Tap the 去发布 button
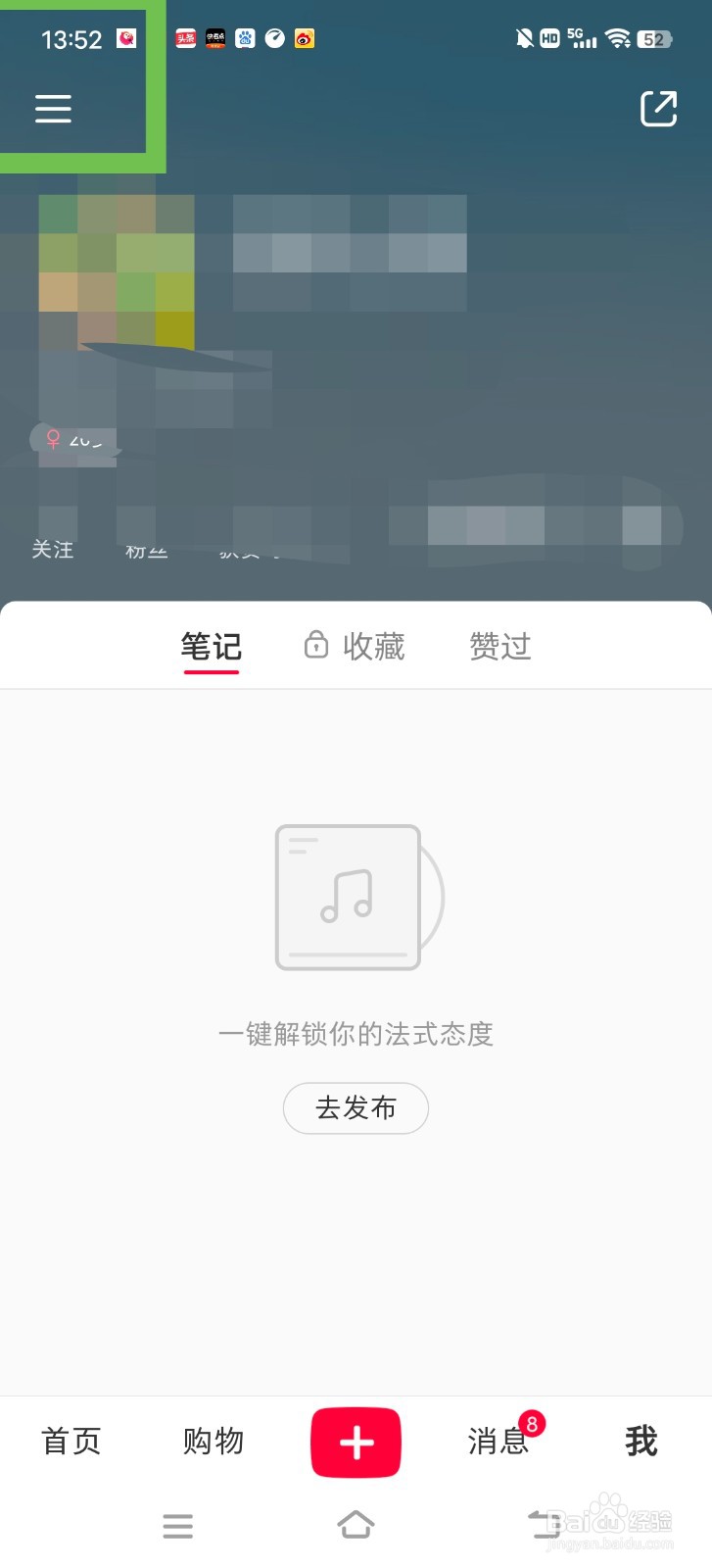The height and width of the screenshot is (1568, 712). coord(356,1107)
